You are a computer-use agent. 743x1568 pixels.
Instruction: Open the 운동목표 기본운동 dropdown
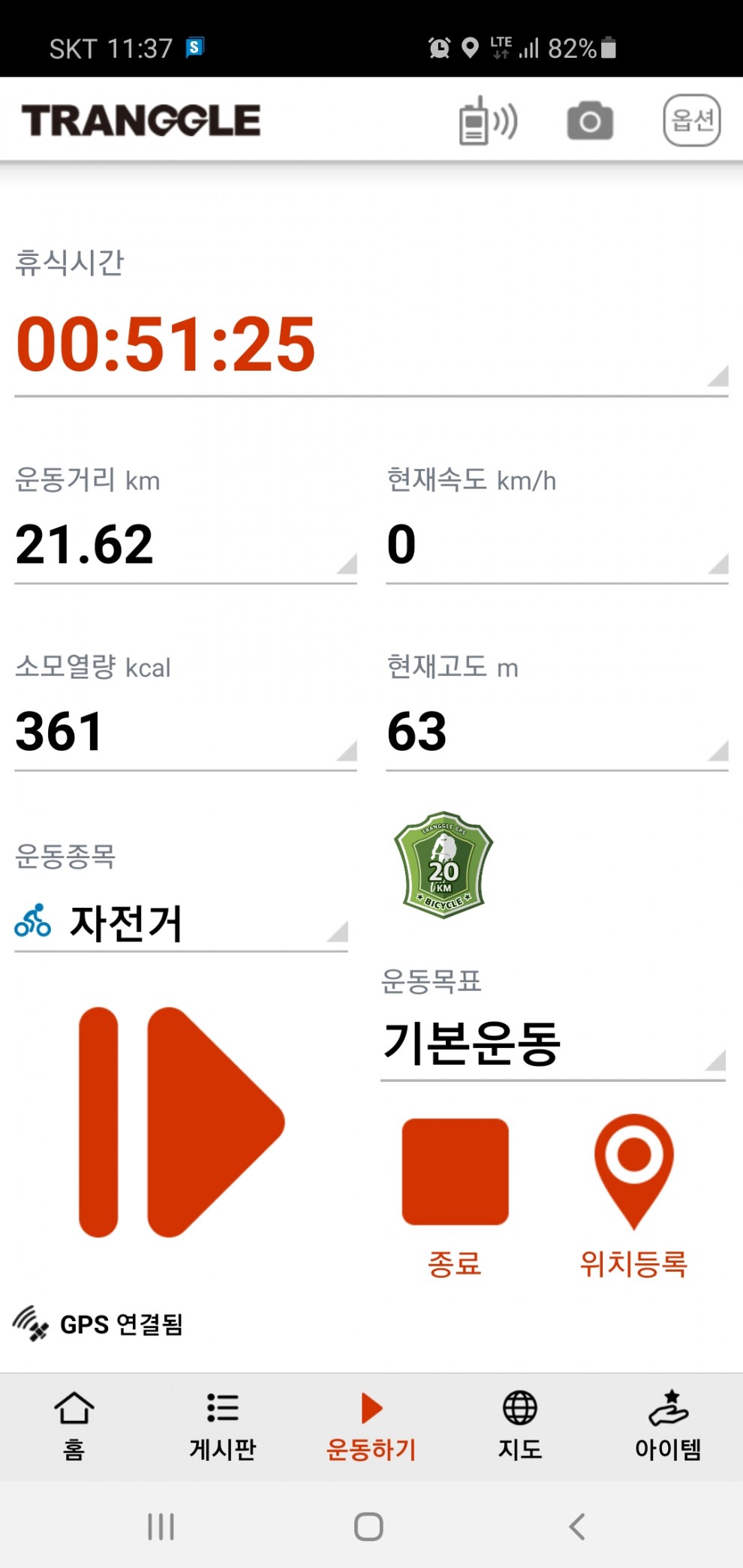pyautogui.click(x=552, y=1044)
